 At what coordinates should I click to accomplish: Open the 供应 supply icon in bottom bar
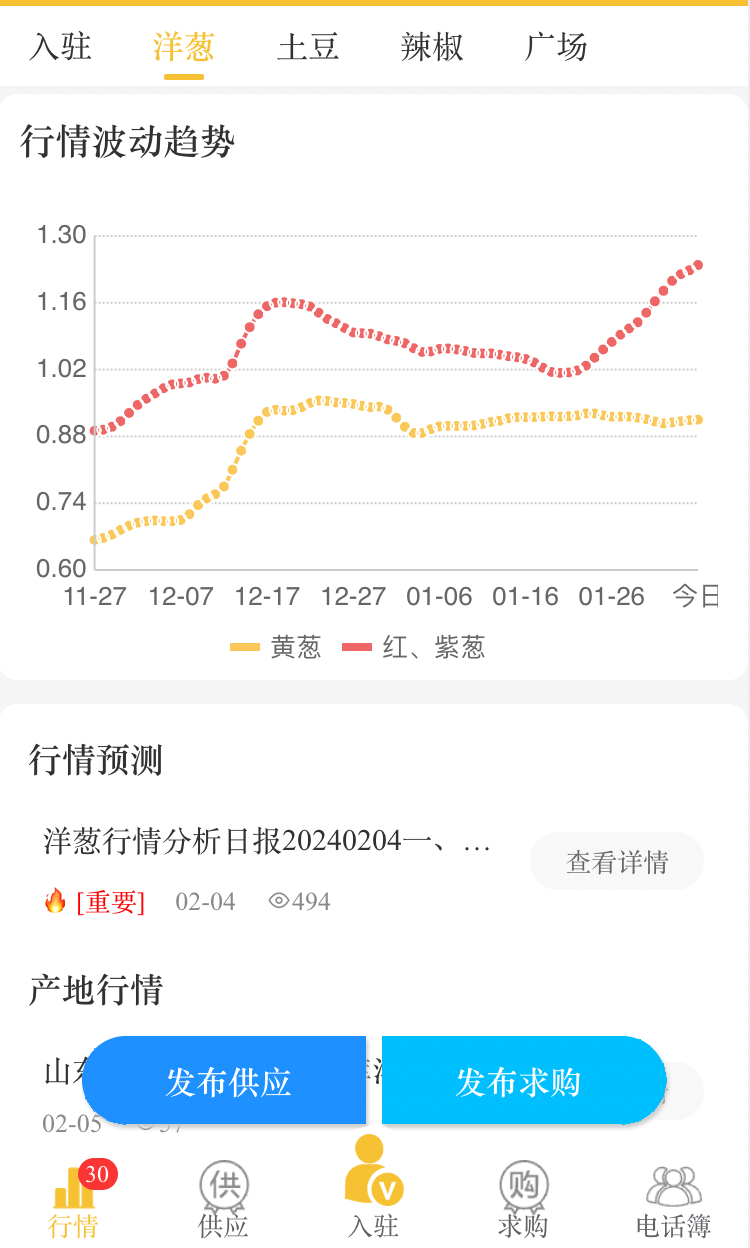coord(222,1185)
